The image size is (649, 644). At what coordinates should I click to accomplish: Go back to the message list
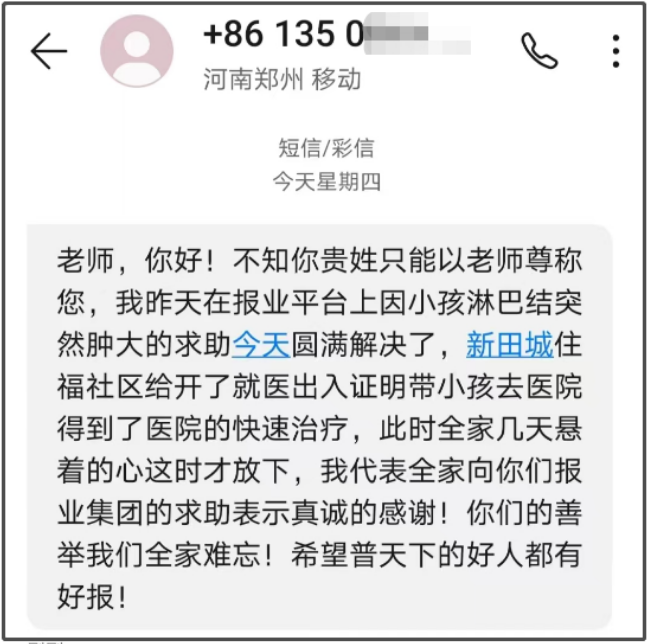coord(48,51)
